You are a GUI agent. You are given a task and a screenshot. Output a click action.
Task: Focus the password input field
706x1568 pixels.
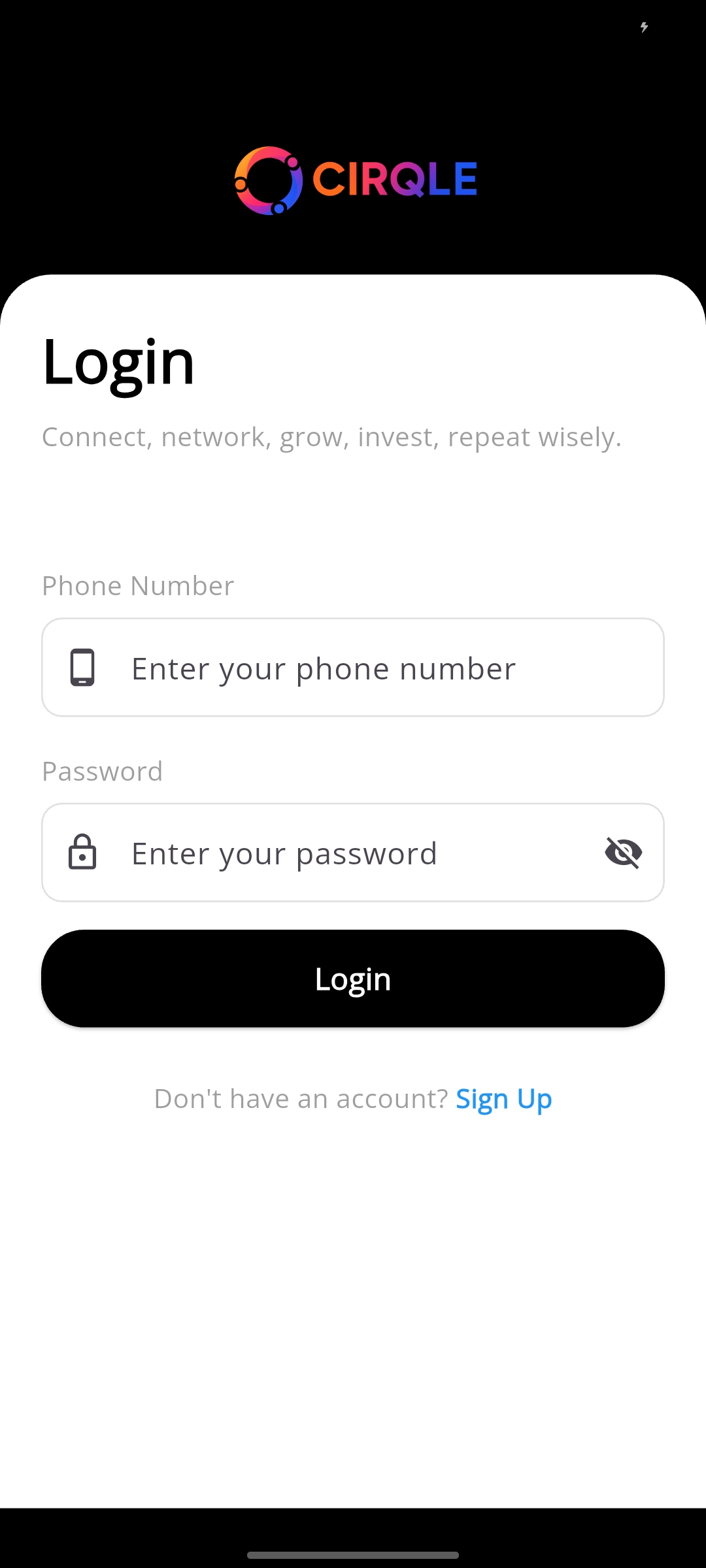[340, 853]
